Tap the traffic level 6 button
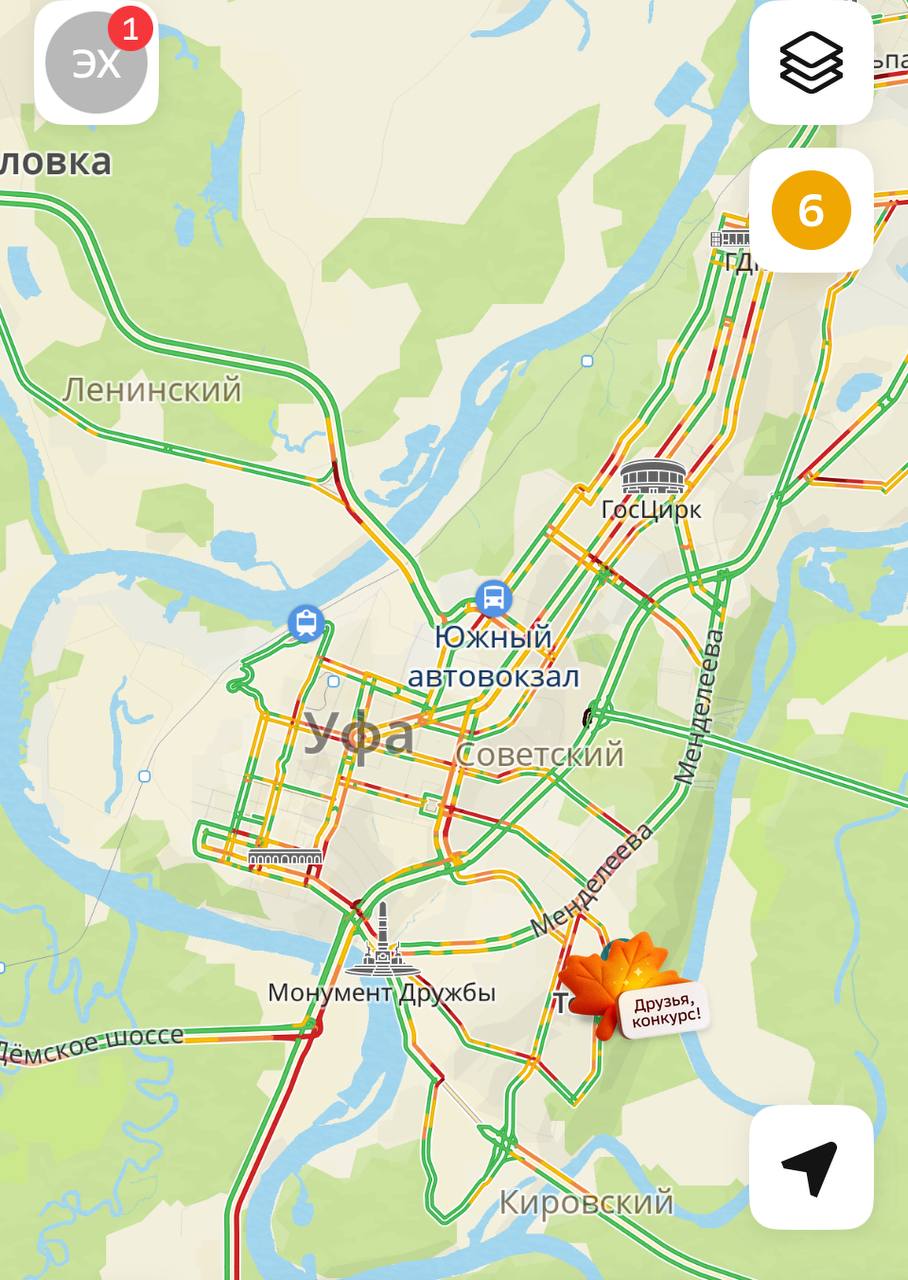This screenshot has height=1280, width=908. click(811, 211)
